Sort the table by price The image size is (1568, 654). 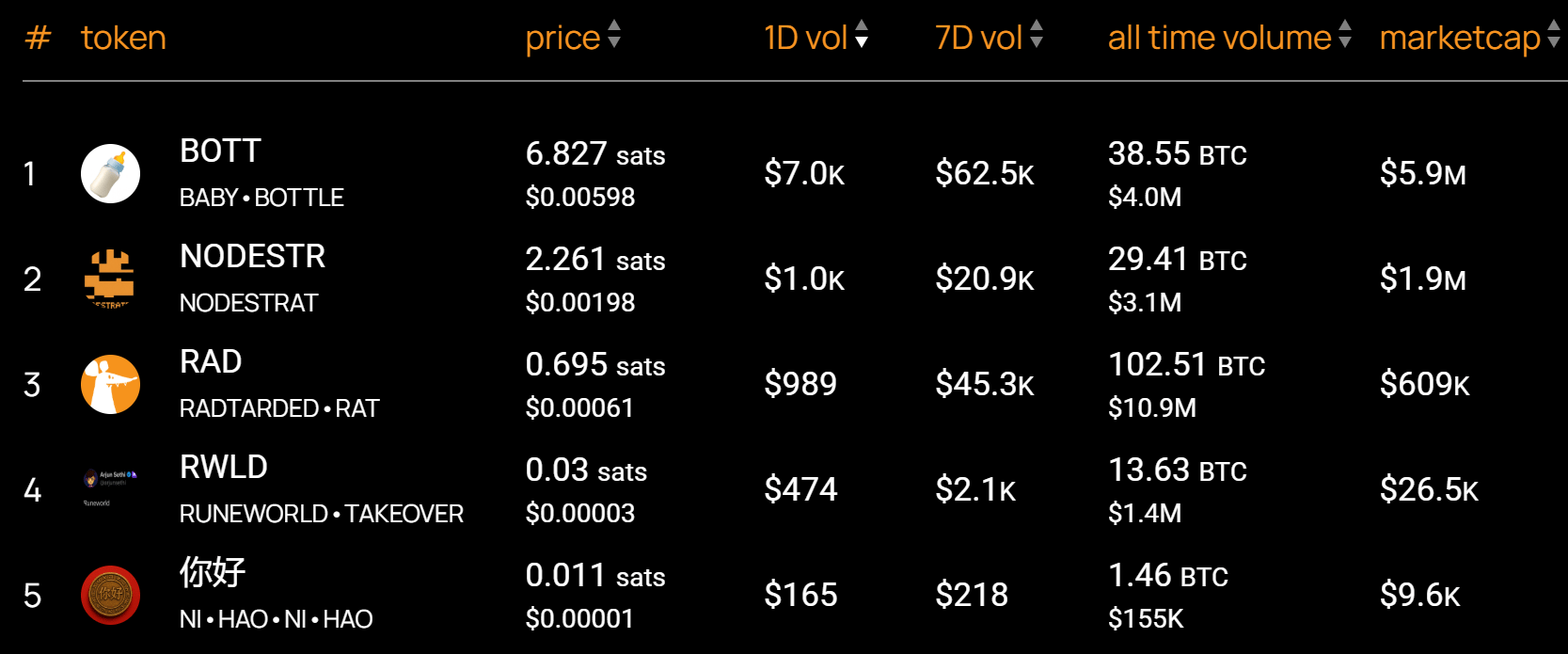click(572, 38)
